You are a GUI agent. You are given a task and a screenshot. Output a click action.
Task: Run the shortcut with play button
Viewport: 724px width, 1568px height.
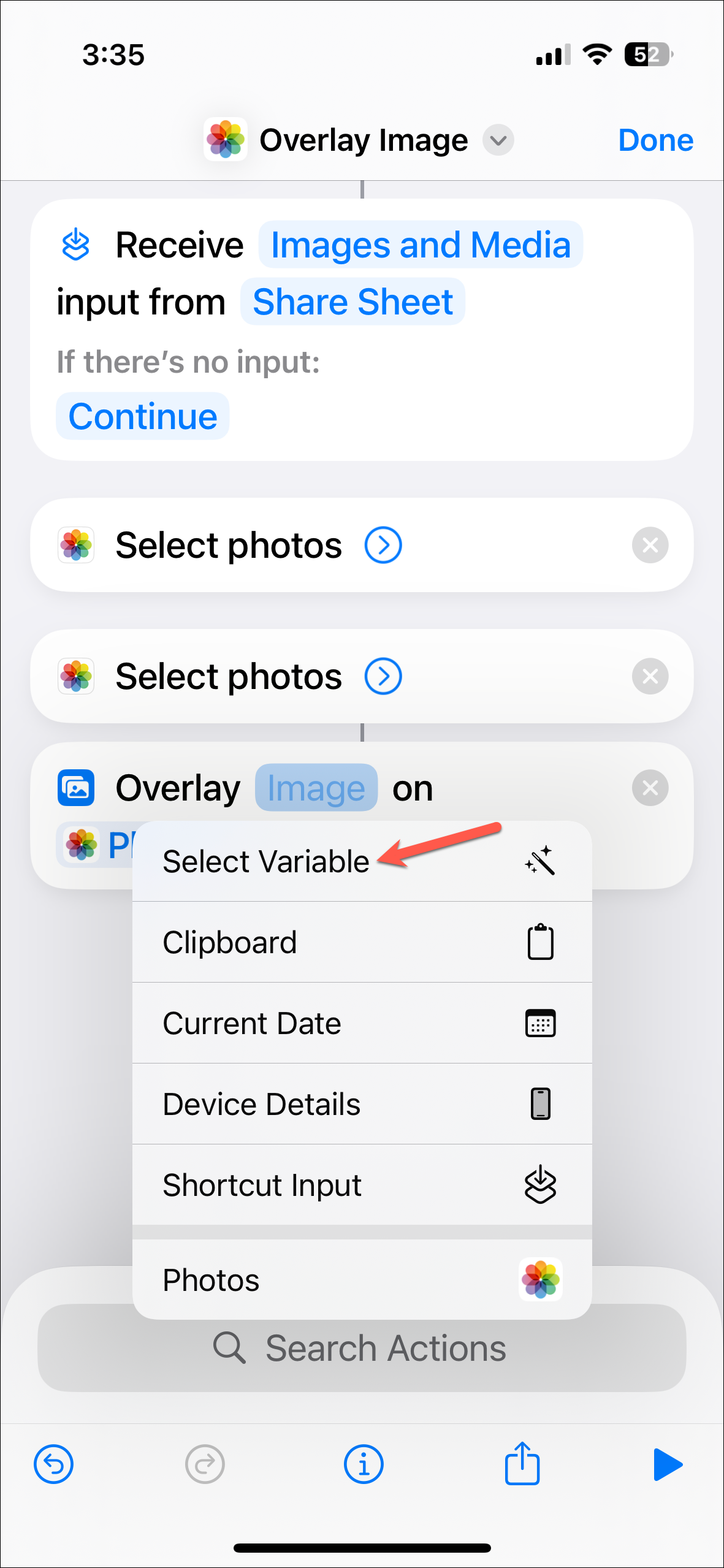point(667,1464)
